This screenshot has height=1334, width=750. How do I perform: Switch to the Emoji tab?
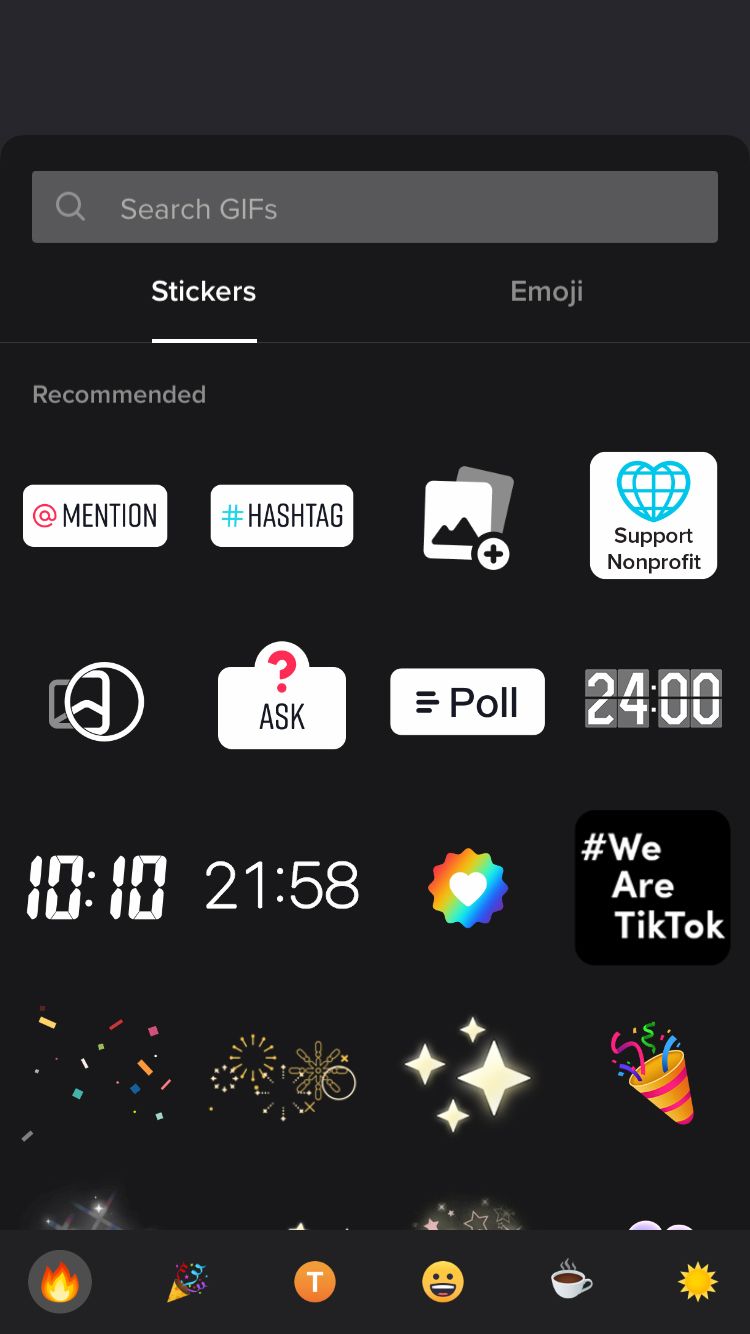pyautogui.click(x=546, y=292)
